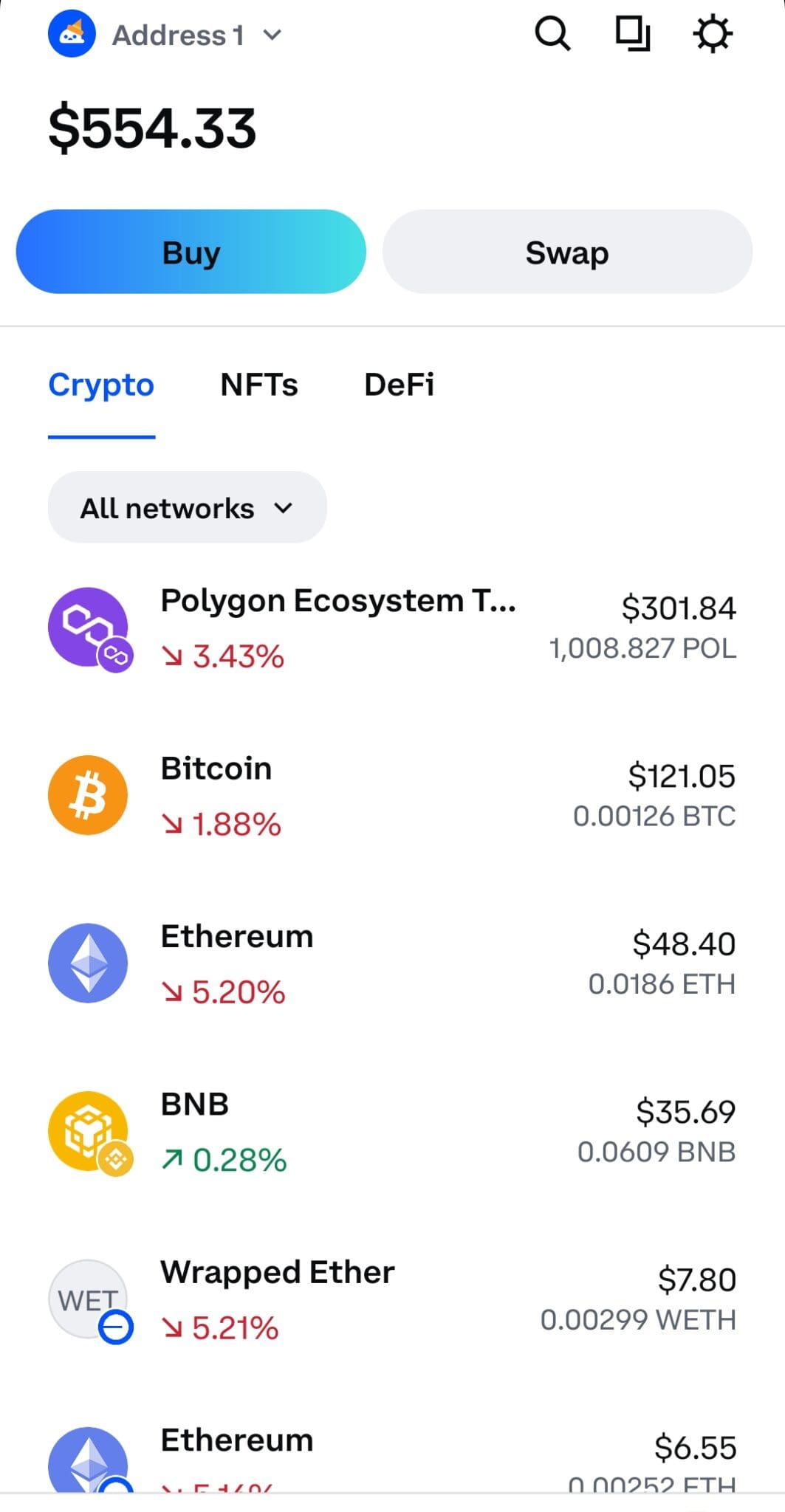
Task: Select the Ethereum diamond icon
Action: [x=88, y=962]
